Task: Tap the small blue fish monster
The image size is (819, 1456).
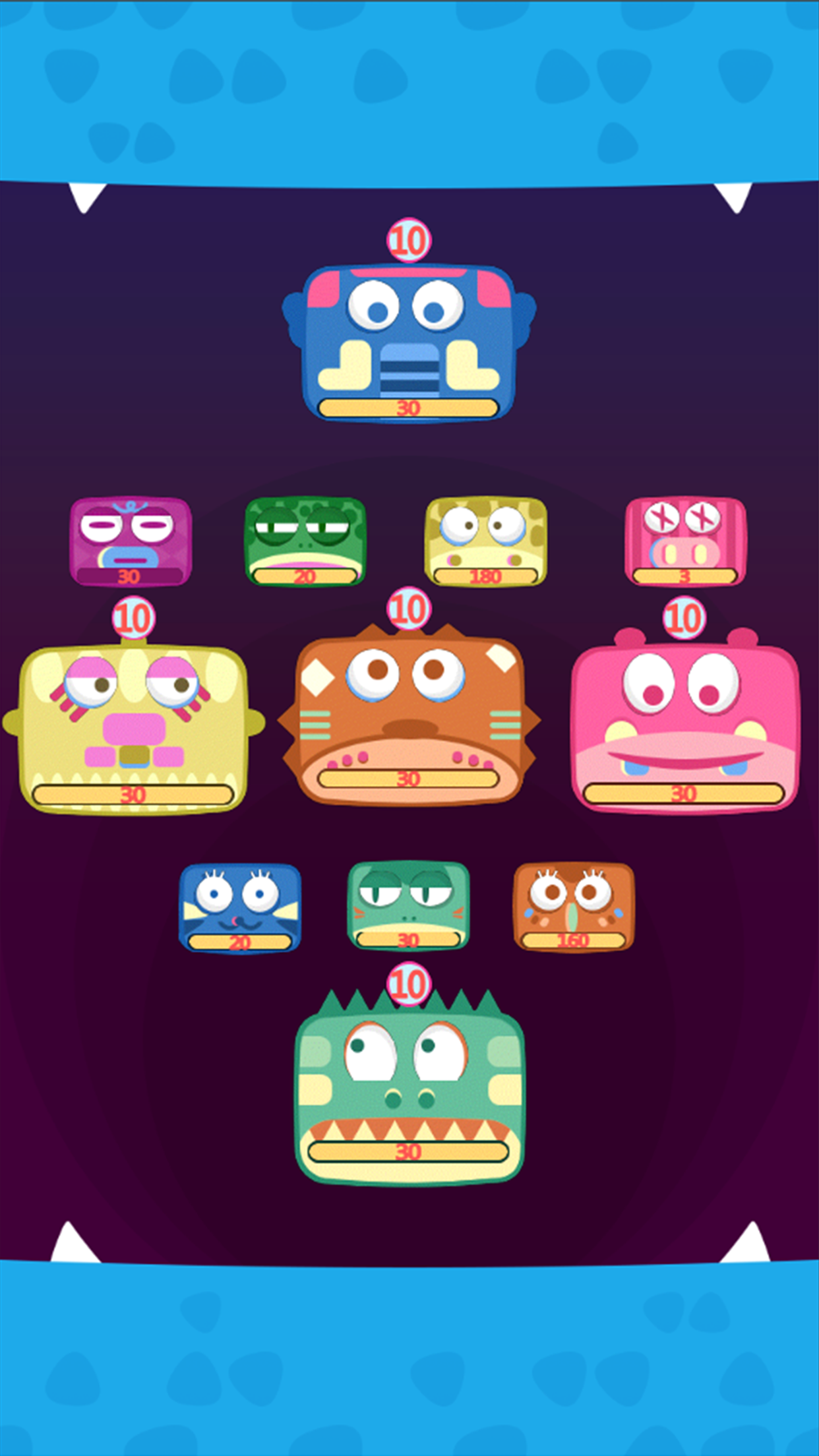Action: [240, 907]
